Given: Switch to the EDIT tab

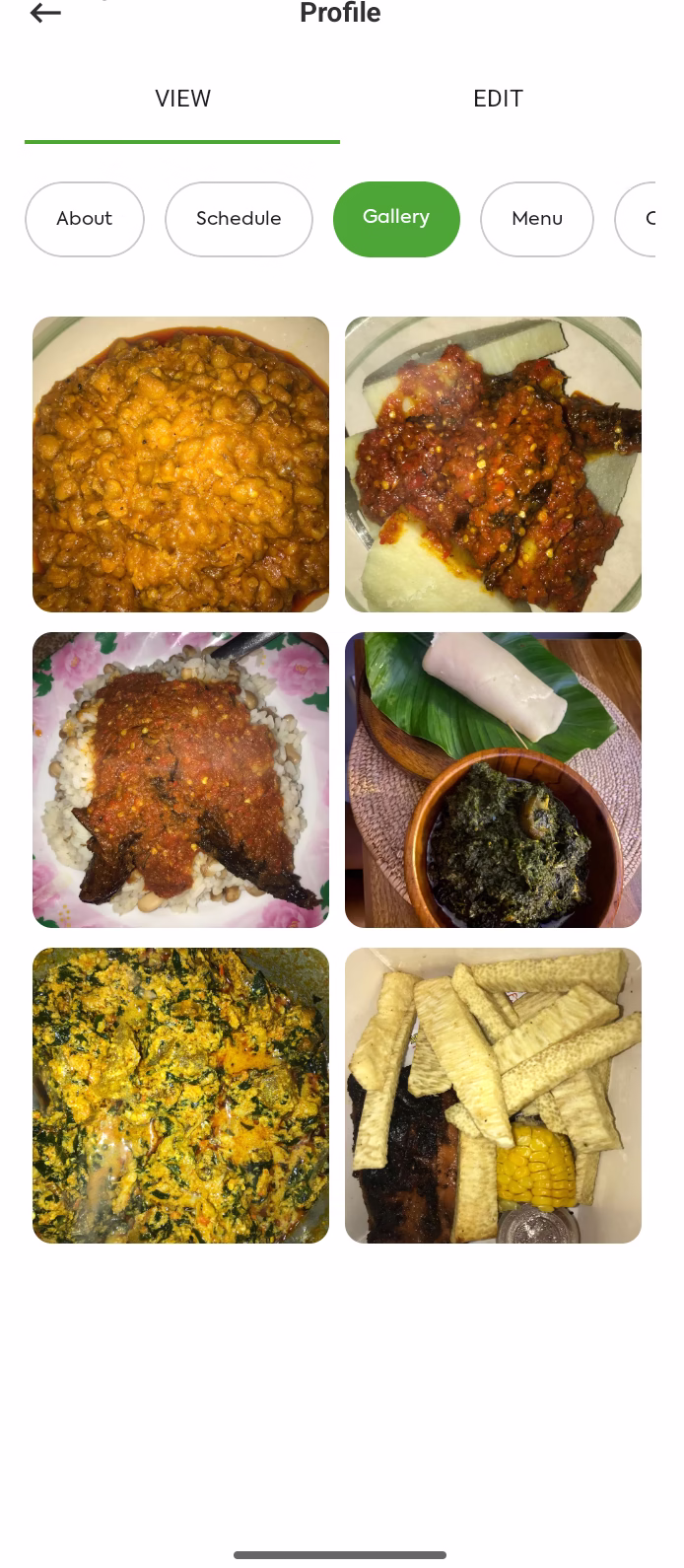Looking at the screenshot, I should pyautogui.click(x=498, y=99).
